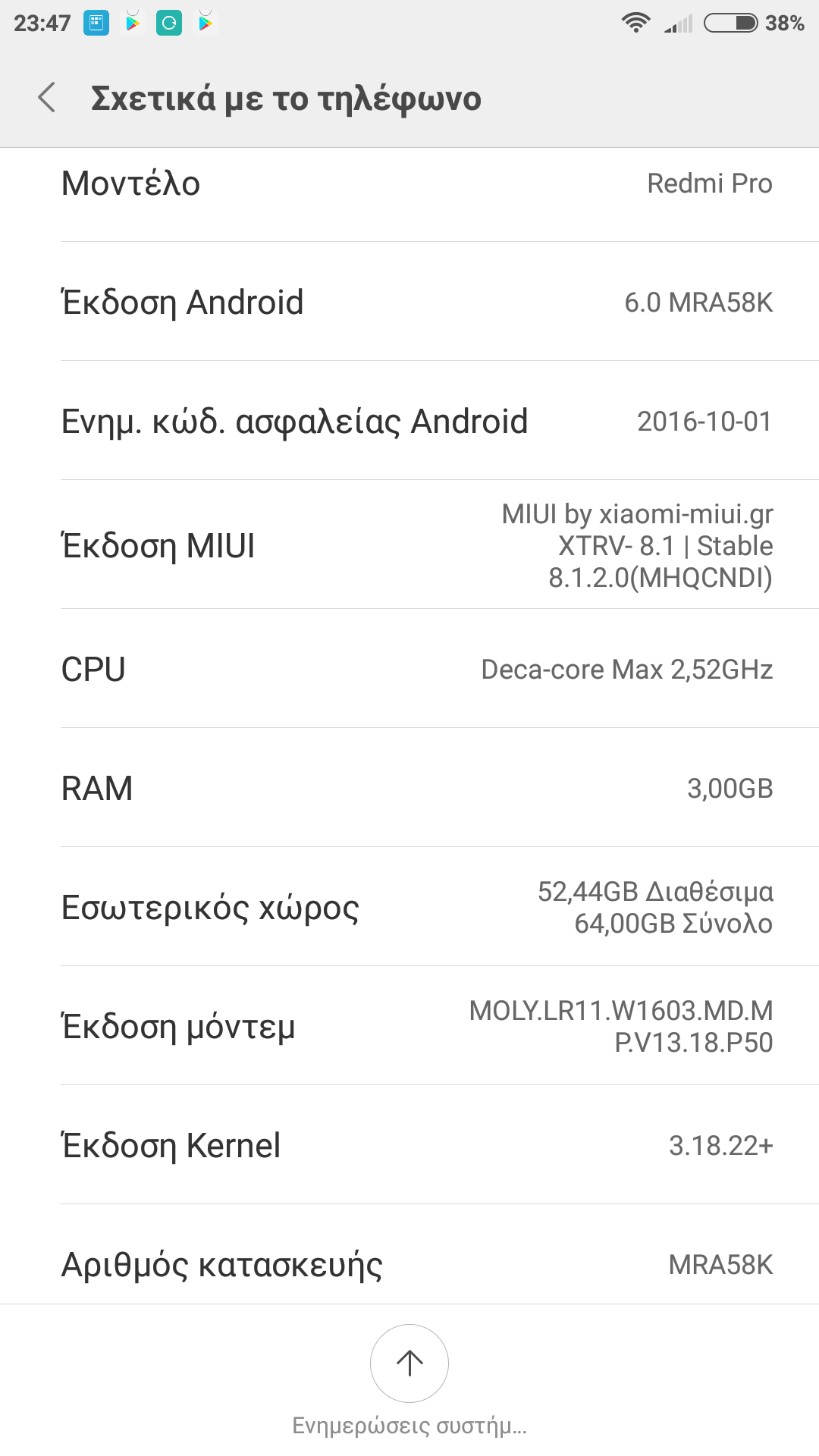Tap the Έκδοση MIUI row
The height and width of the screenshot is (1456, 819).
409,545
